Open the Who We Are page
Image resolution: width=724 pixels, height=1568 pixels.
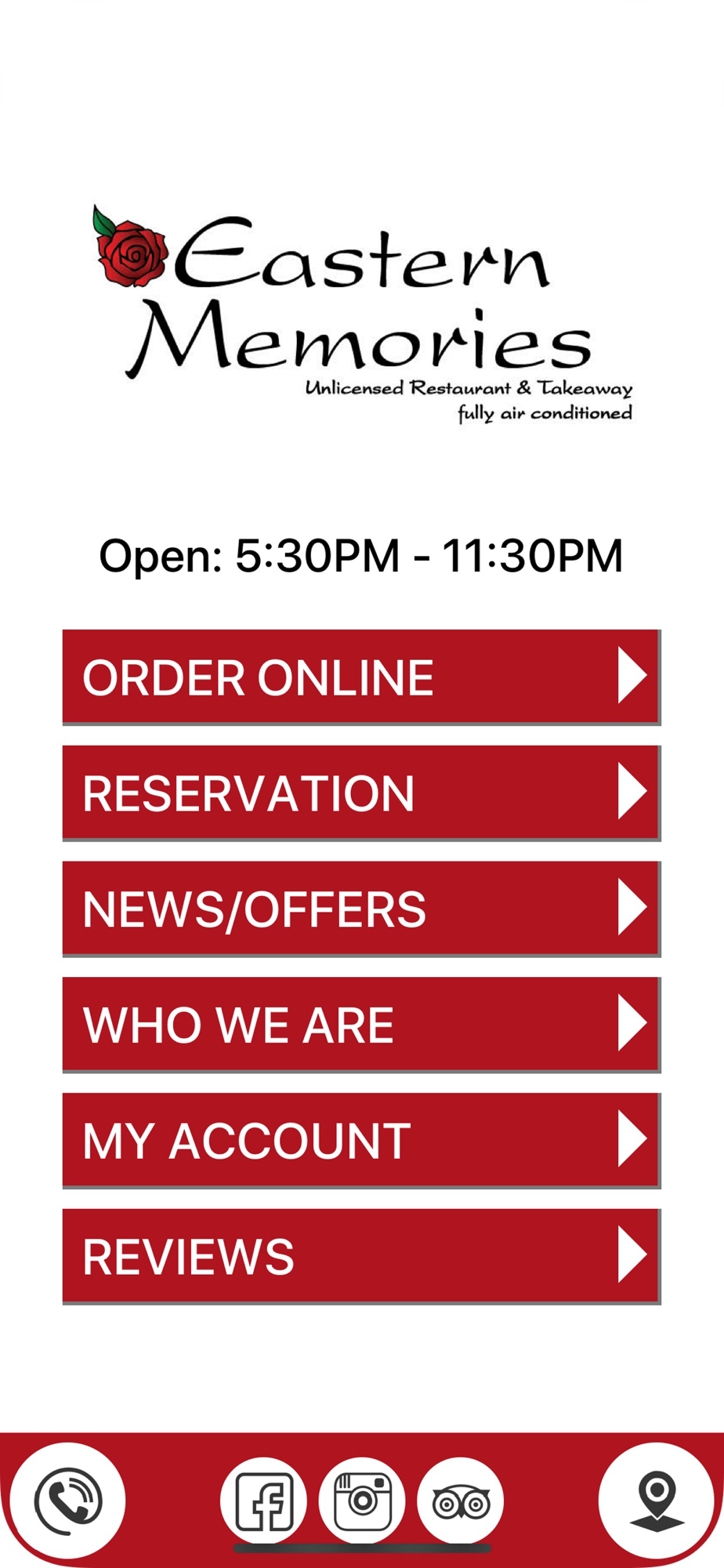tap(361, 1025)
